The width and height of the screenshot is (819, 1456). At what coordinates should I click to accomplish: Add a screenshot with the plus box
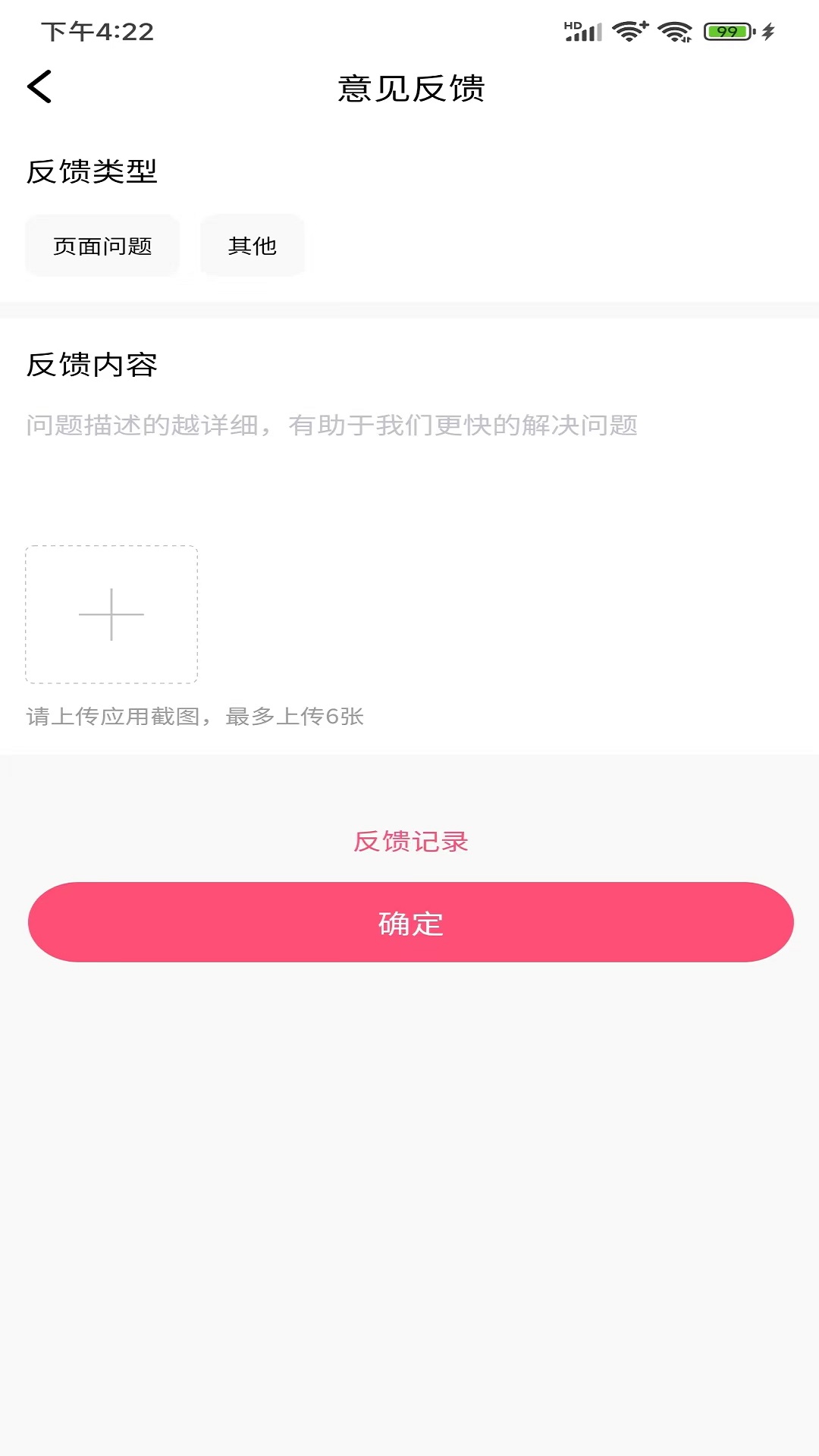tap(111, 614)
